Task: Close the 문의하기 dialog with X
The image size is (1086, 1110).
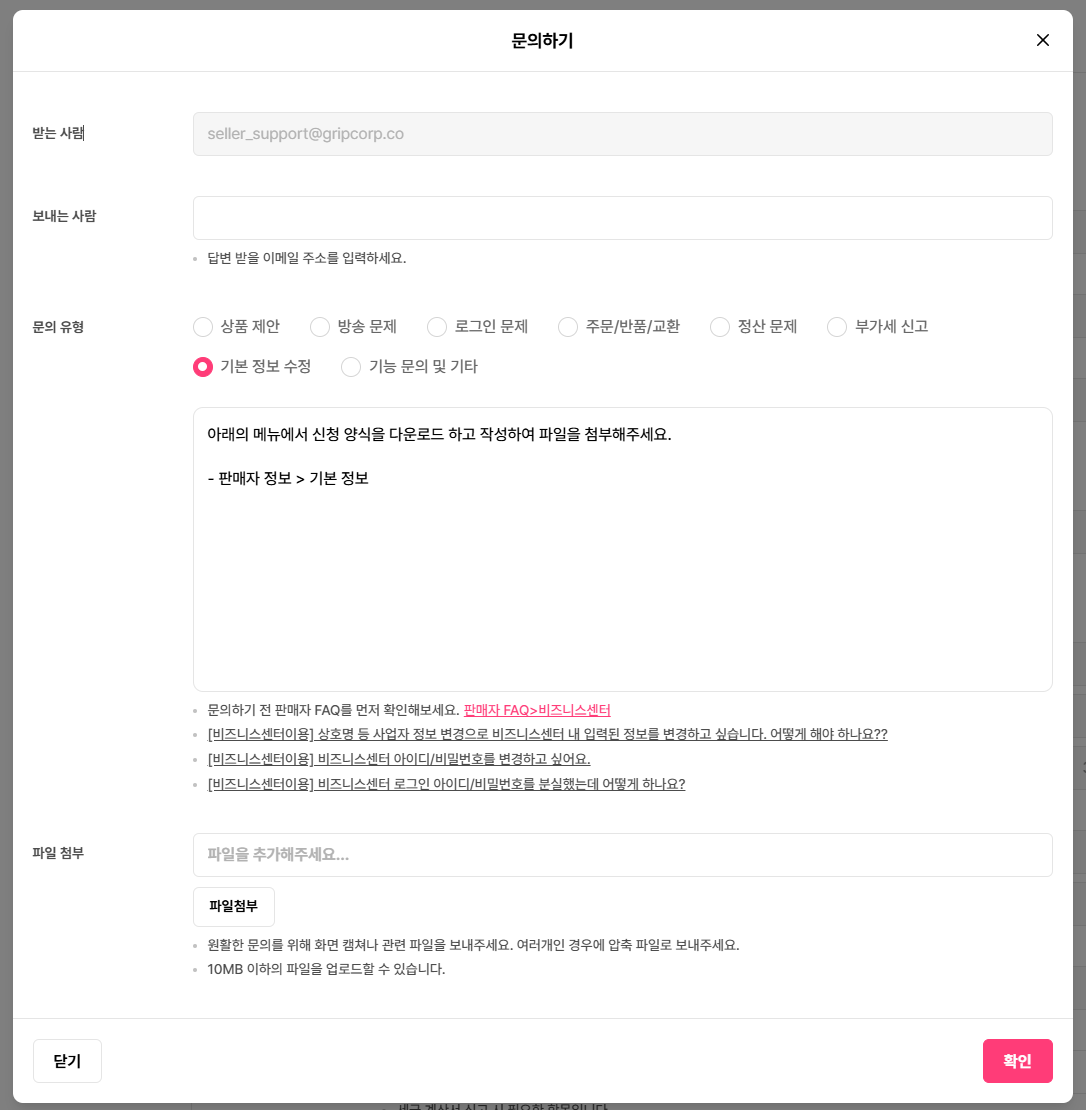Action: pos(1043,40)
